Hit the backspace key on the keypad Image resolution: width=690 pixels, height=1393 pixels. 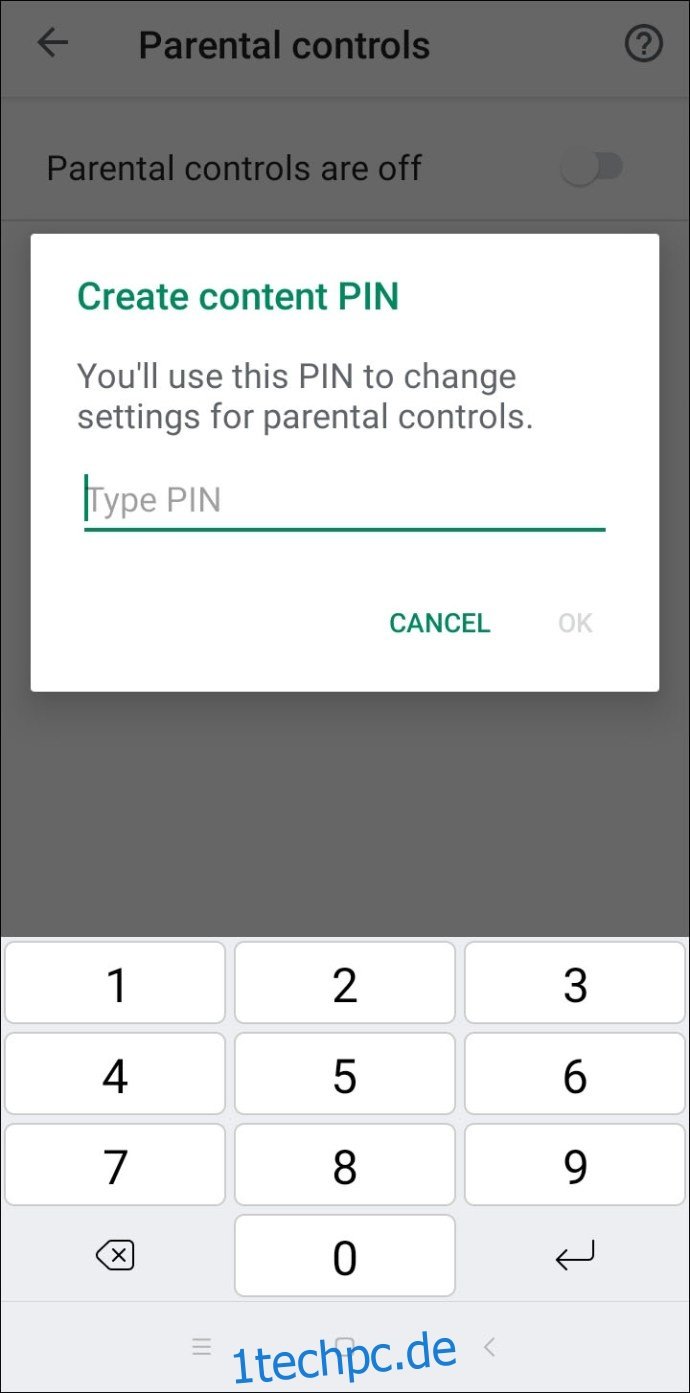click(115, 1256)
